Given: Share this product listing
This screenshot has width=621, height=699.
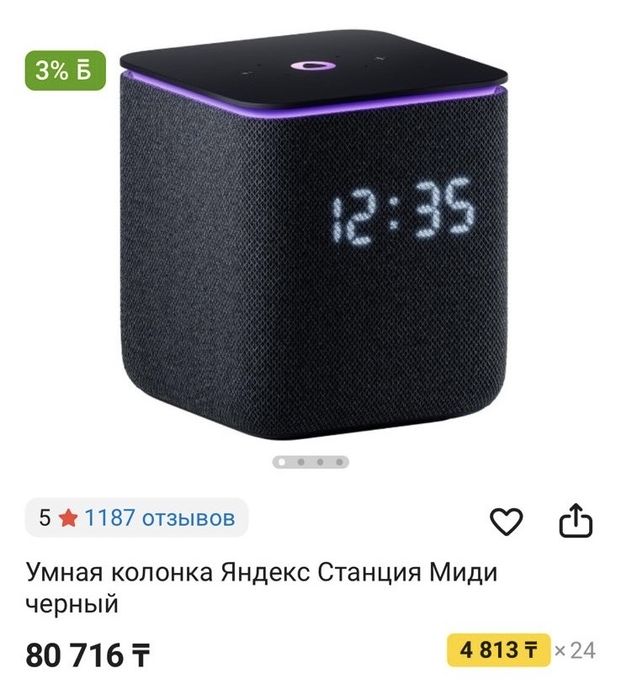Looking at the screenshot, I should tap(575, 520).
